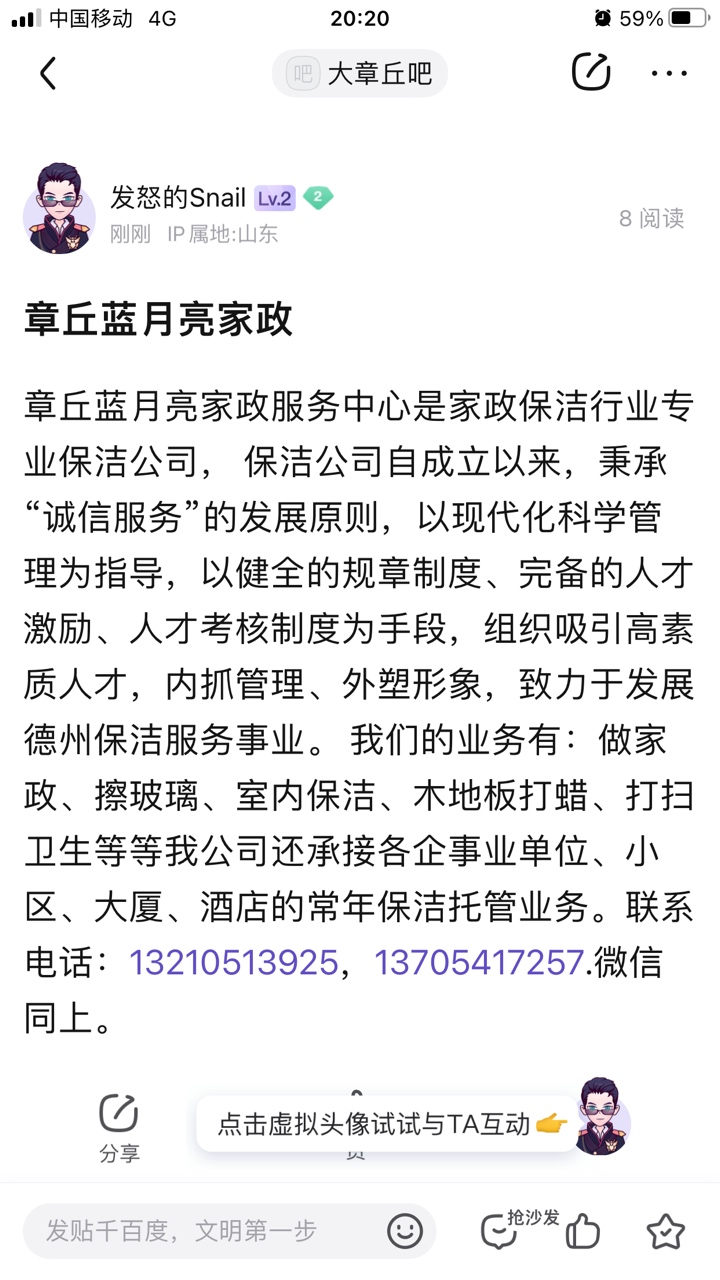Go back using the top-left arrow

[x=48, y=73]
